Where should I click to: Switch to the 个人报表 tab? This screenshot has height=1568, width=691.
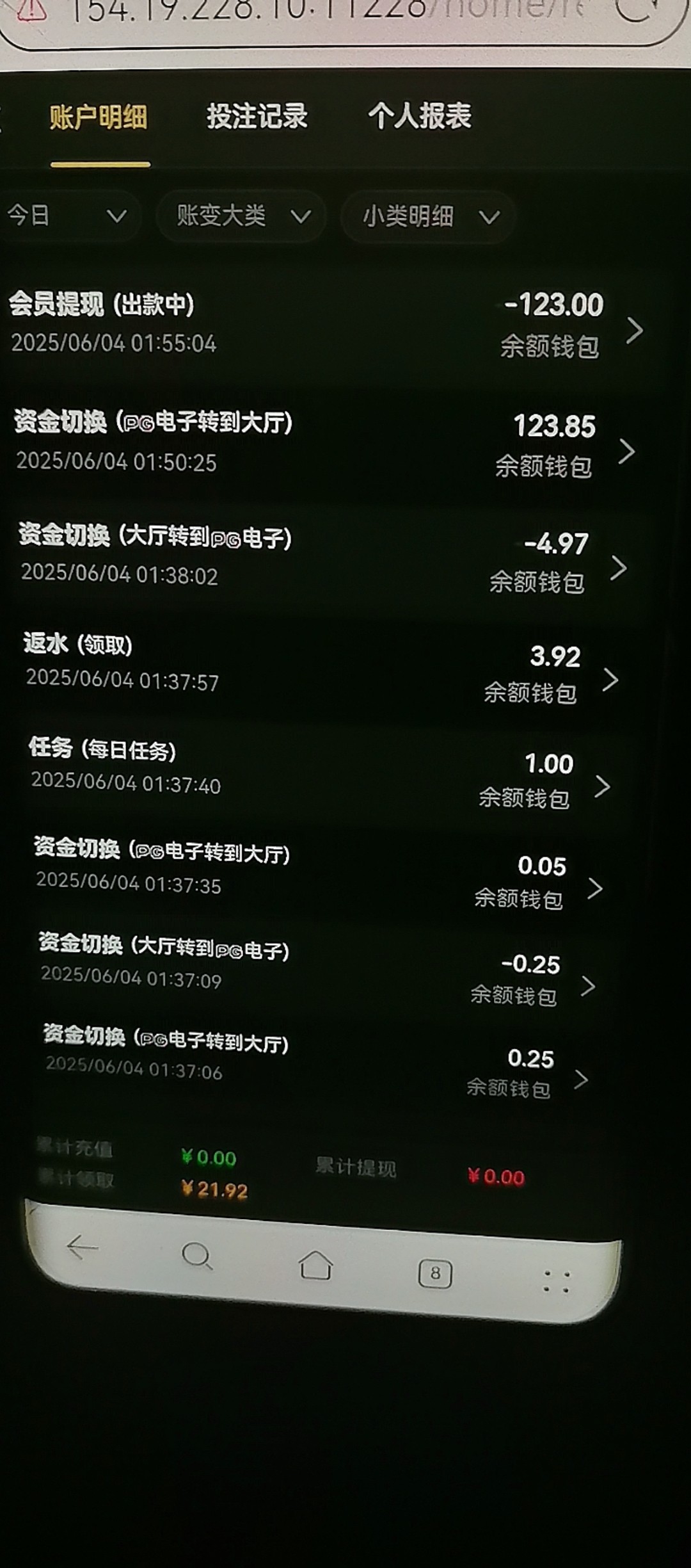point(420,116)
